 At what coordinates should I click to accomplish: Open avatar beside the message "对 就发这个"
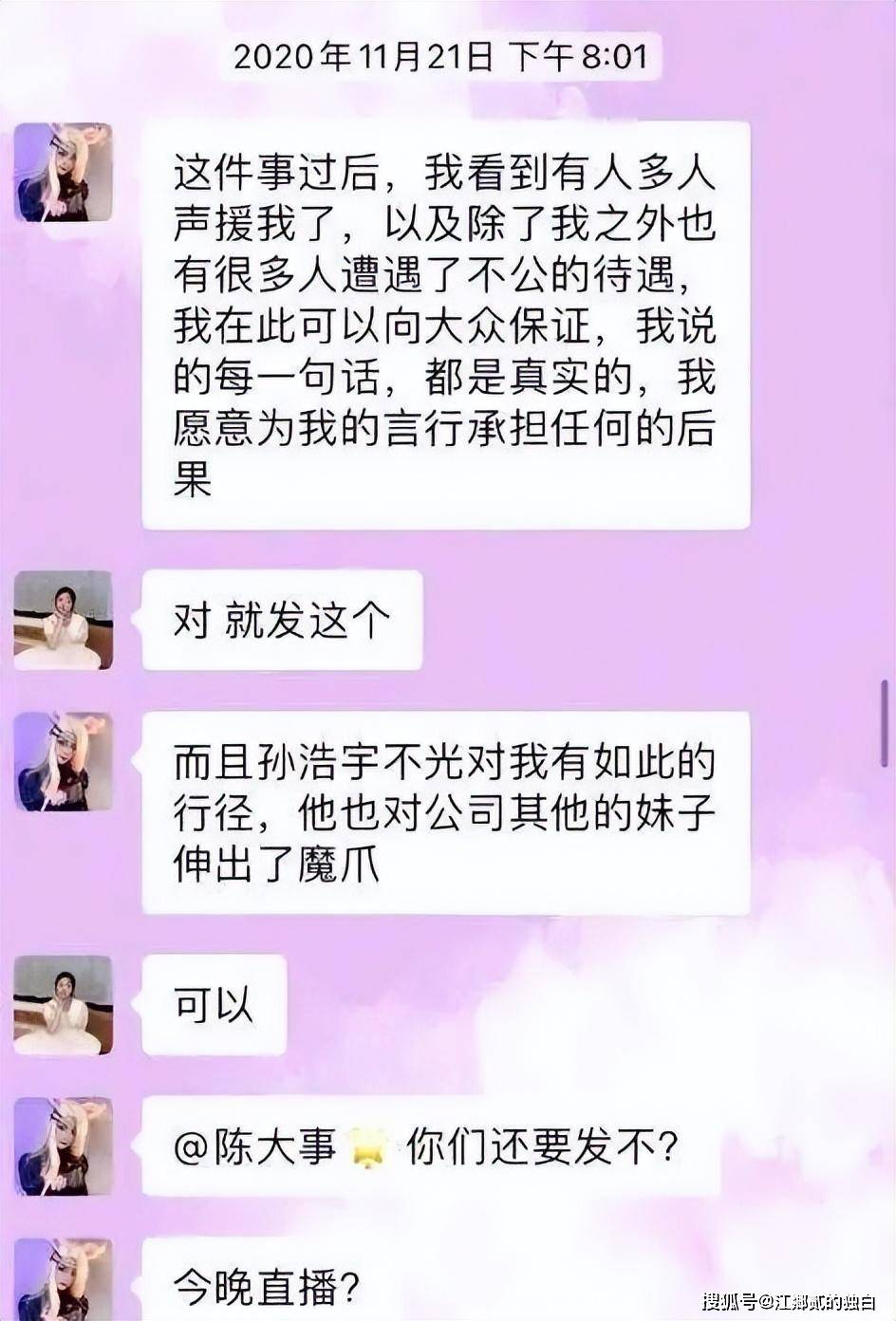(x=63, y=620)
